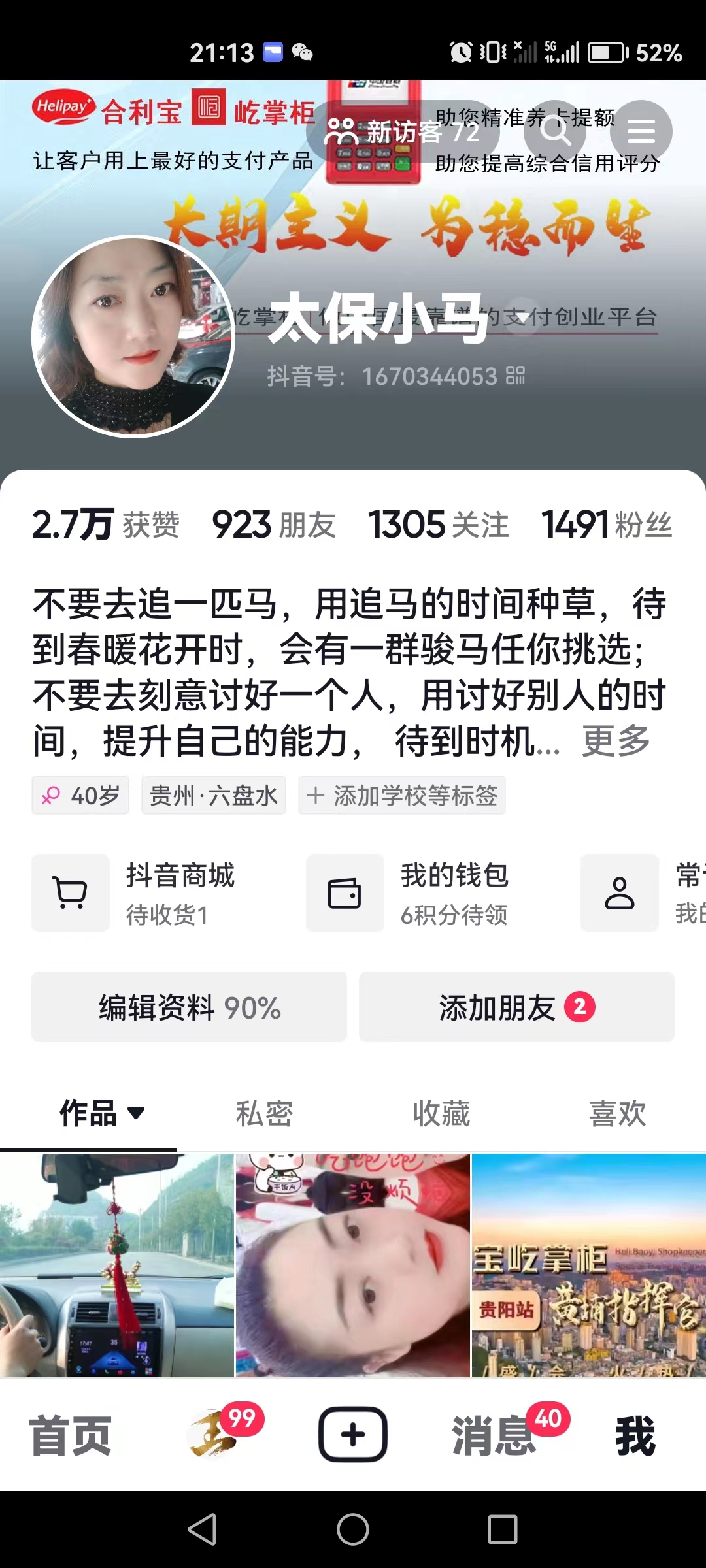Tap the 添加朋友 button
This screenshot has height=1568, width=706.
(x=516, y=1007)
